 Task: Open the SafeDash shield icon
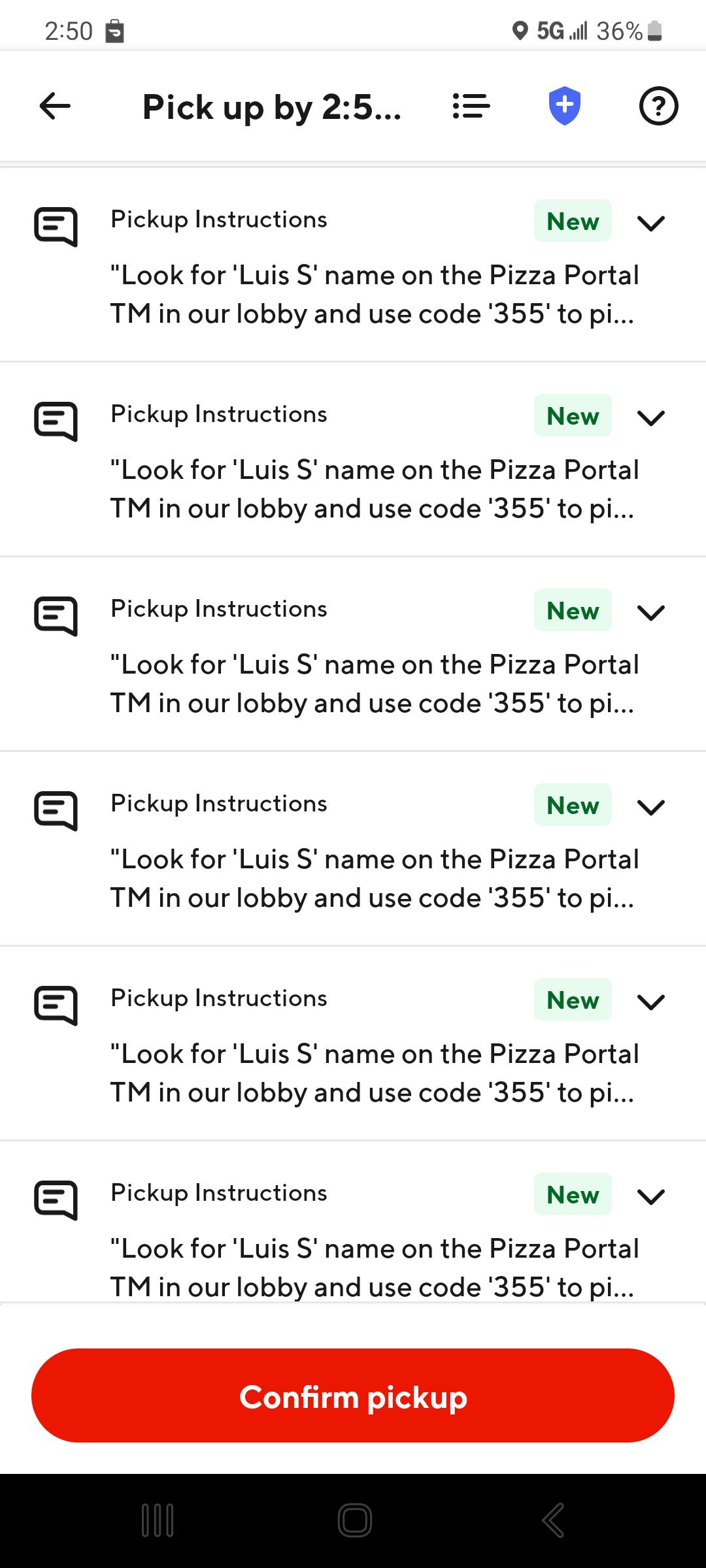(563, 106)
